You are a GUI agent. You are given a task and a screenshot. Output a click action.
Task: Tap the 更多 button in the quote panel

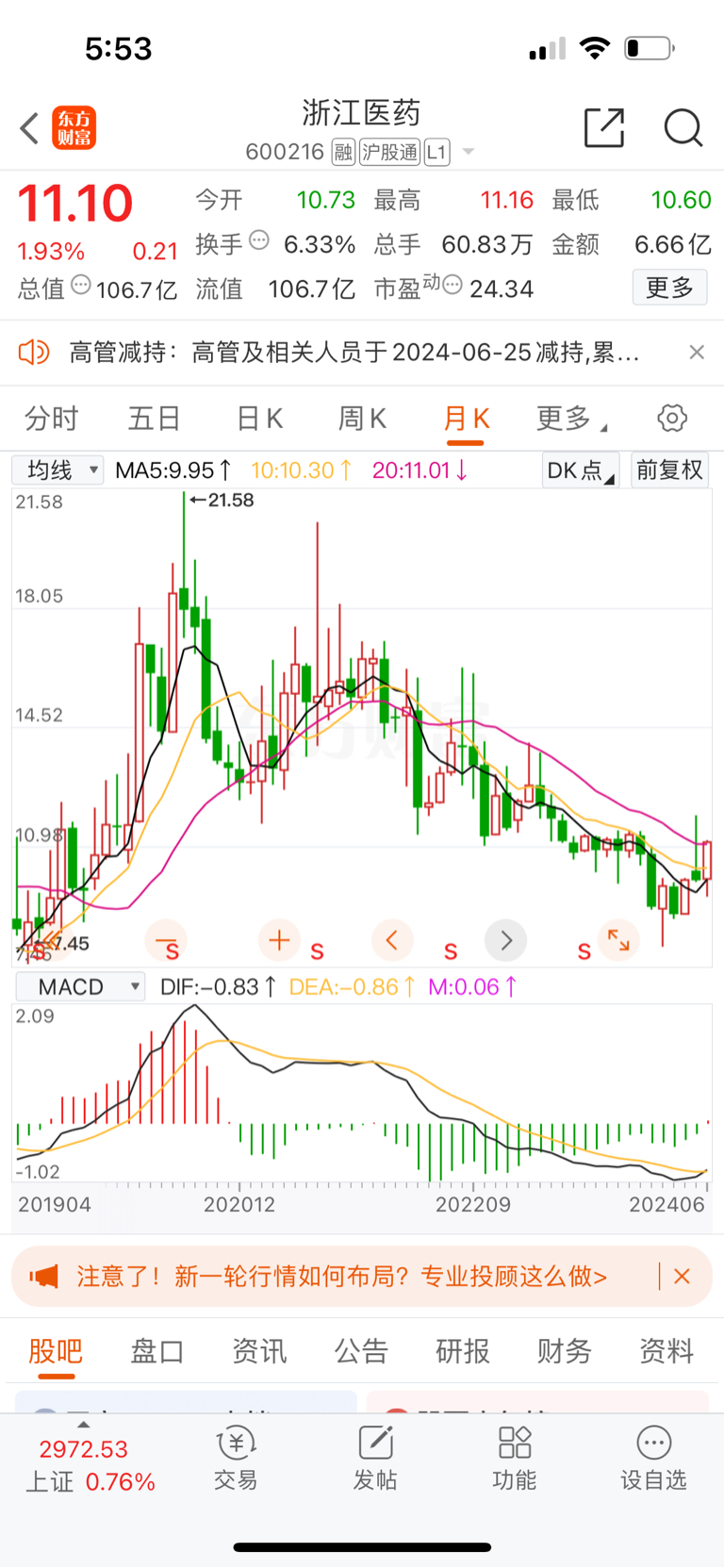point(669,288)
